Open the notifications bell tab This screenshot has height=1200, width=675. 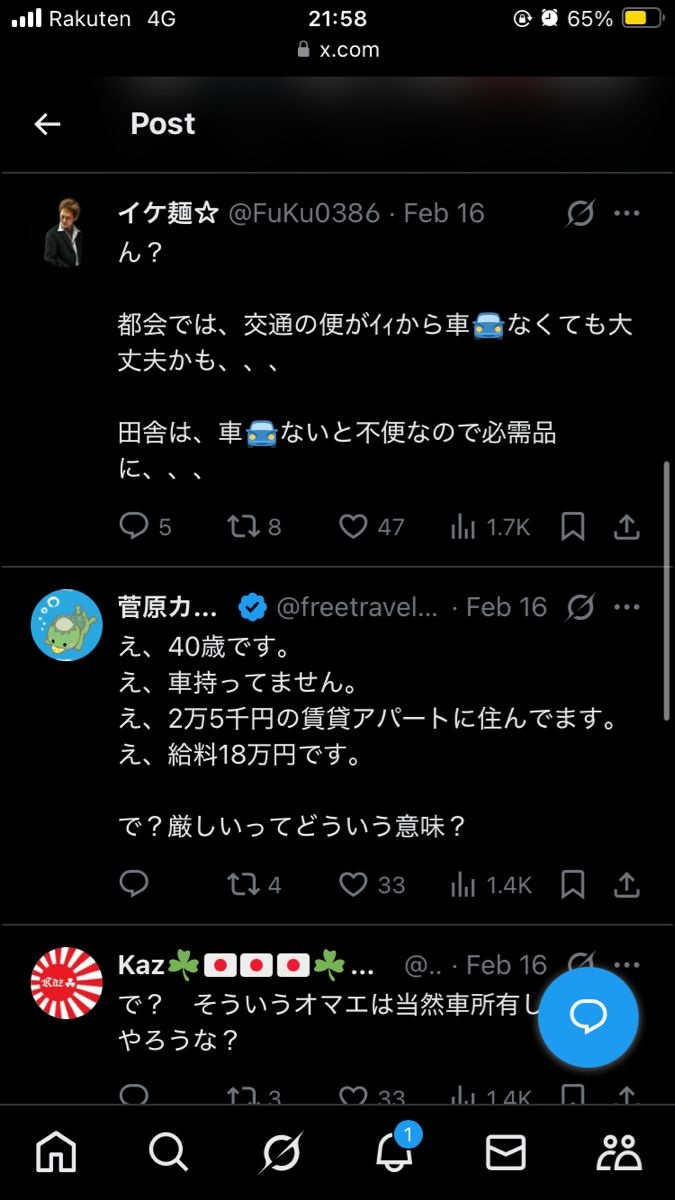[x=394, y=1153]
